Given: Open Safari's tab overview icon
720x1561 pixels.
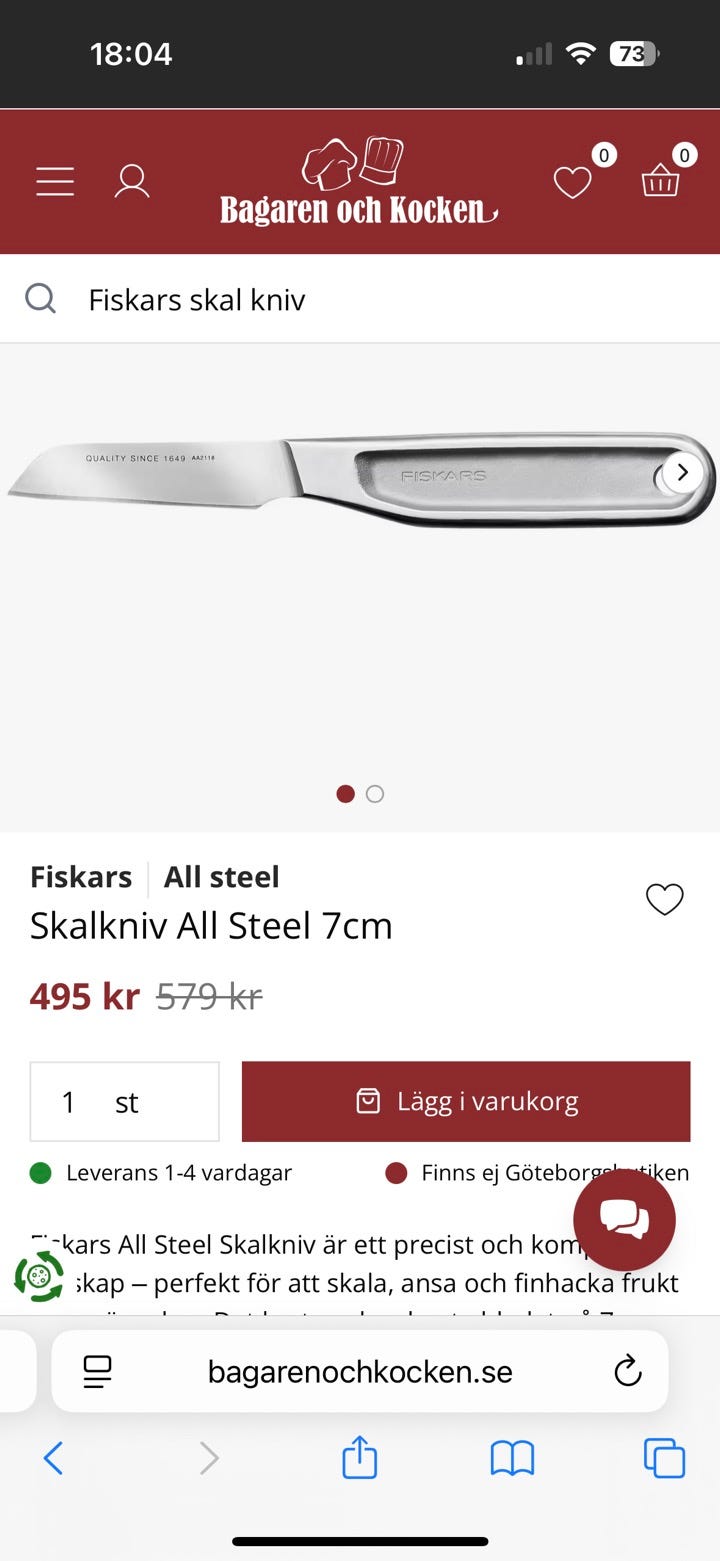Looking at the screenshot, I should point(662,1458).
